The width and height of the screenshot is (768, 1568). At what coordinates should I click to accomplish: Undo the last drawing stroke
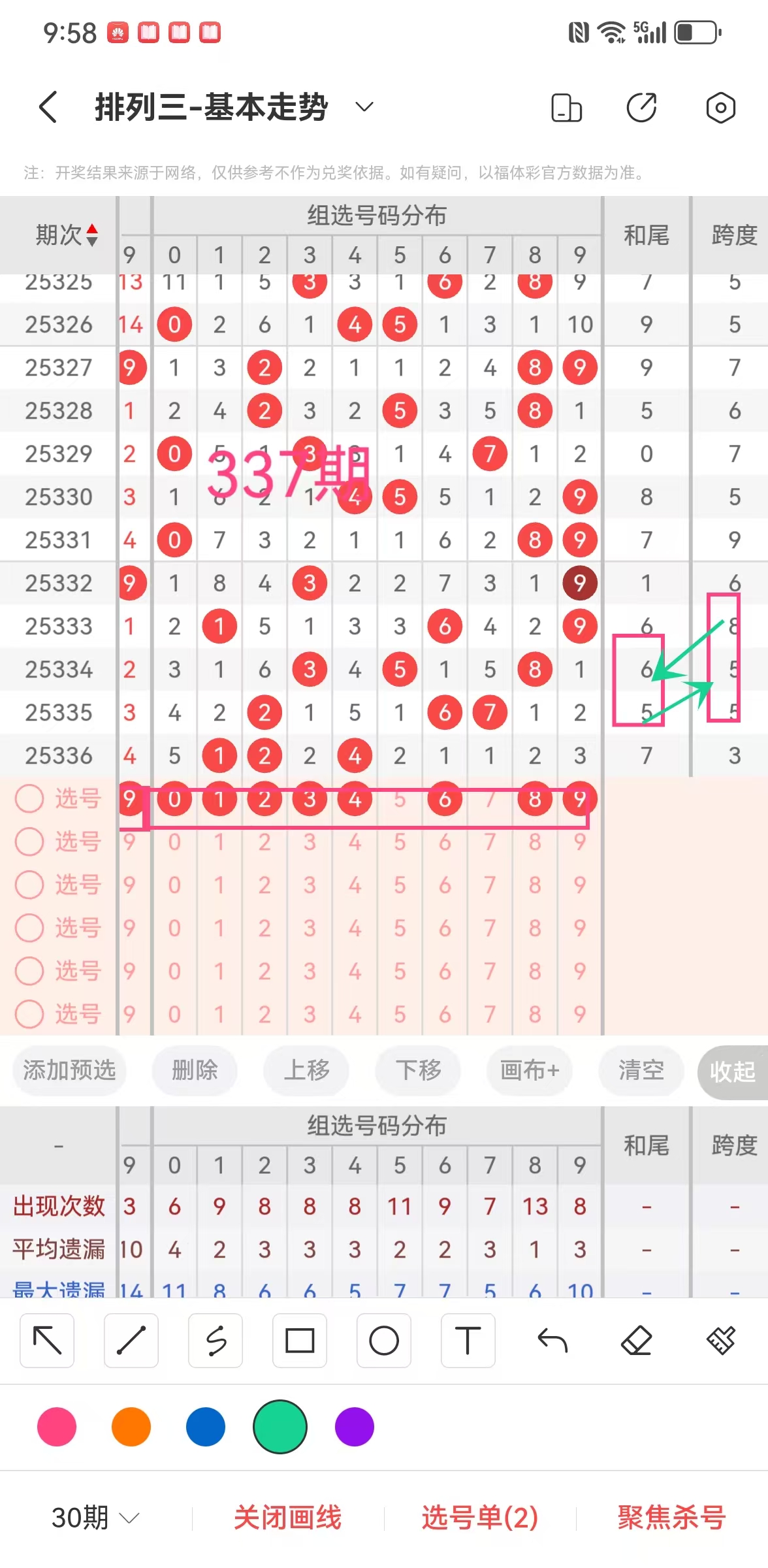552,1341
